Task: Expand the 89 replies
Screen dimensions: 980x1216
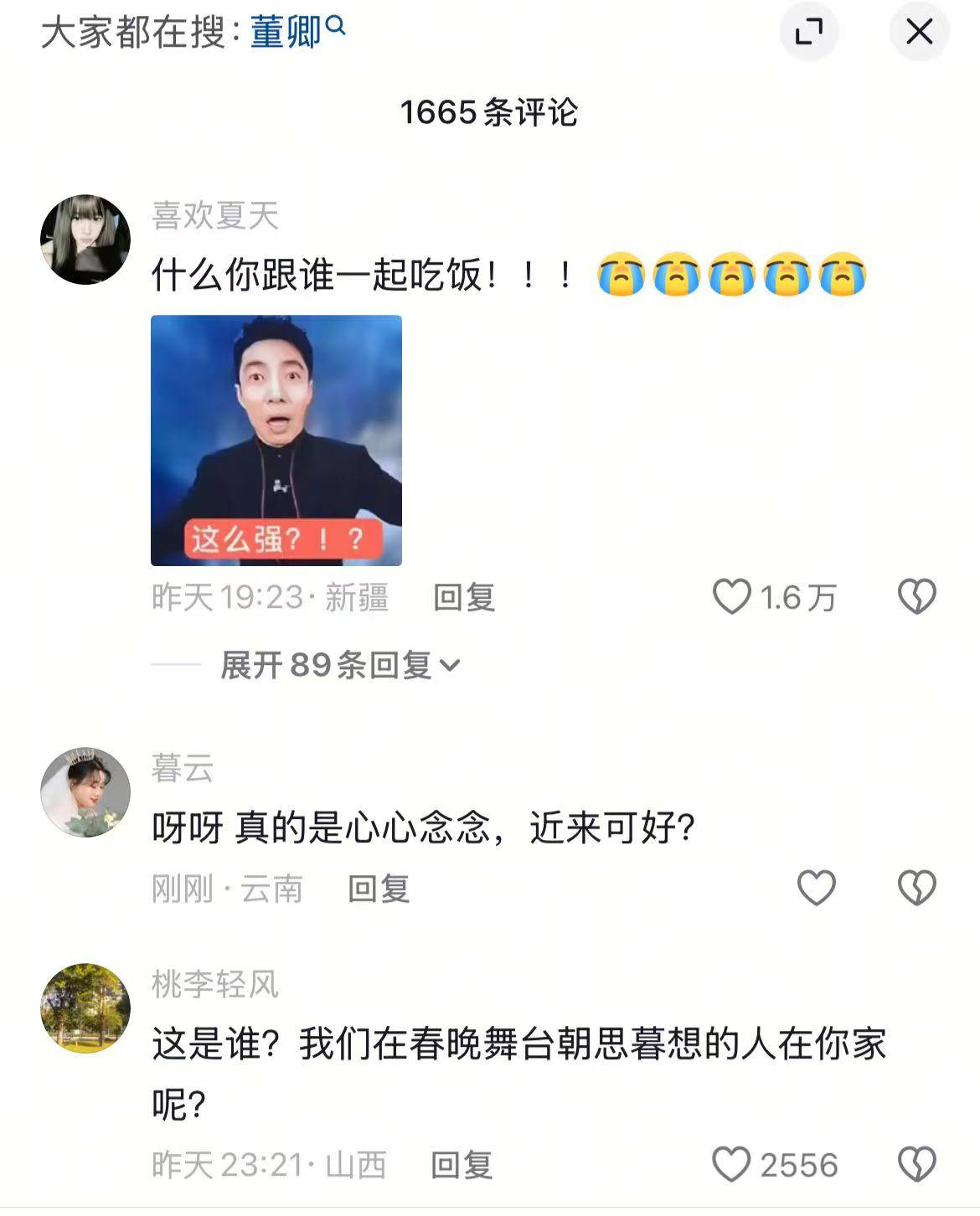Action: [x=339, y=666]
